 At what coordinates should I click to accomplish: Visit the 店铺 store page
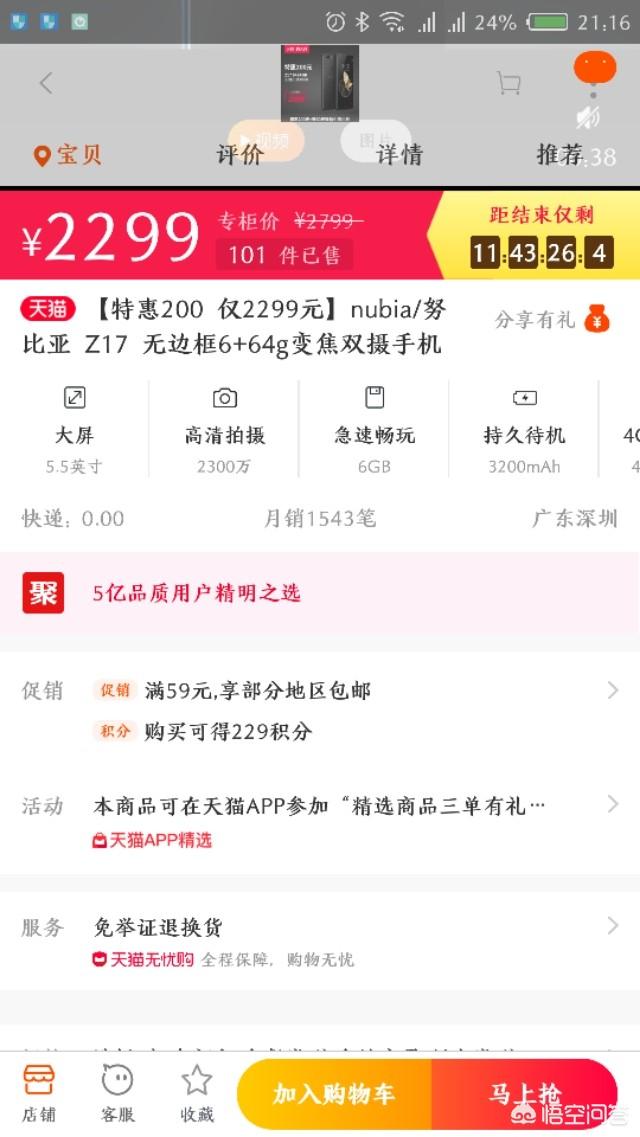[x=39, y=1093]
